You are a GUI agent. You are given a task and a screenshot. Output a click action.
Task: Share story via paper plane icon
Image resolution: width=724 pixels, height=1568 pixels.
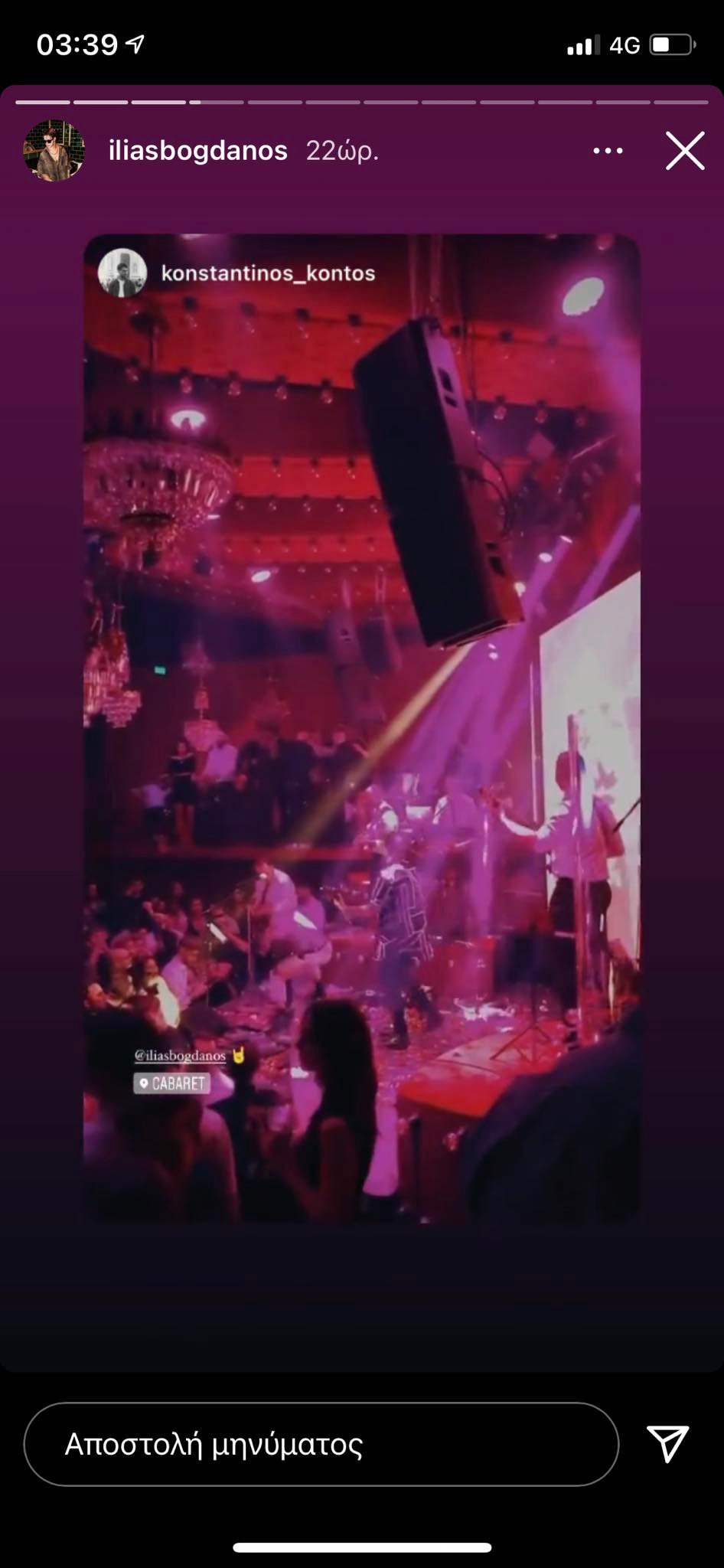point(668,1444)
